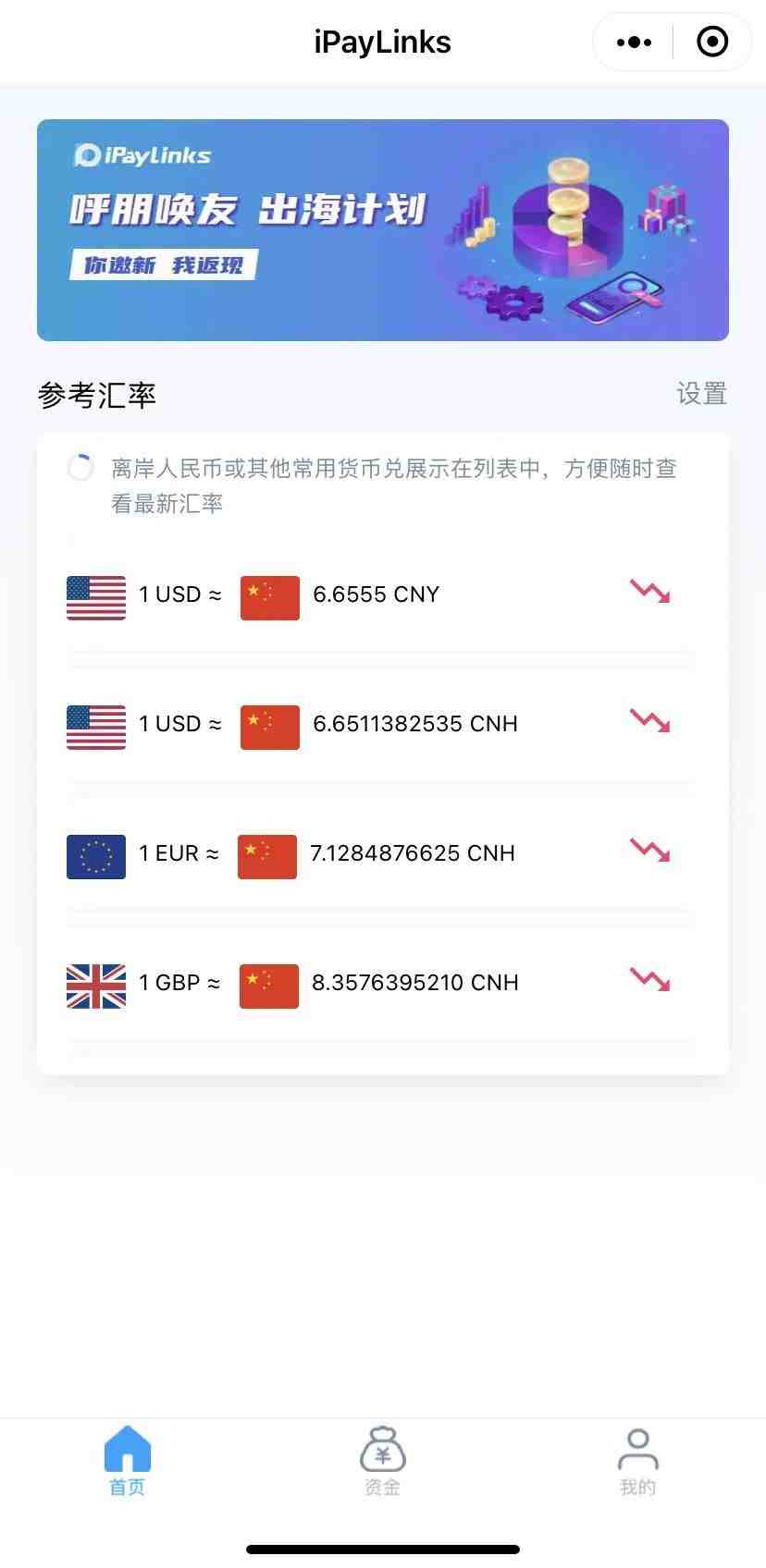
Task: Switch to the 资金 tab
Action: pos(383,1462)
